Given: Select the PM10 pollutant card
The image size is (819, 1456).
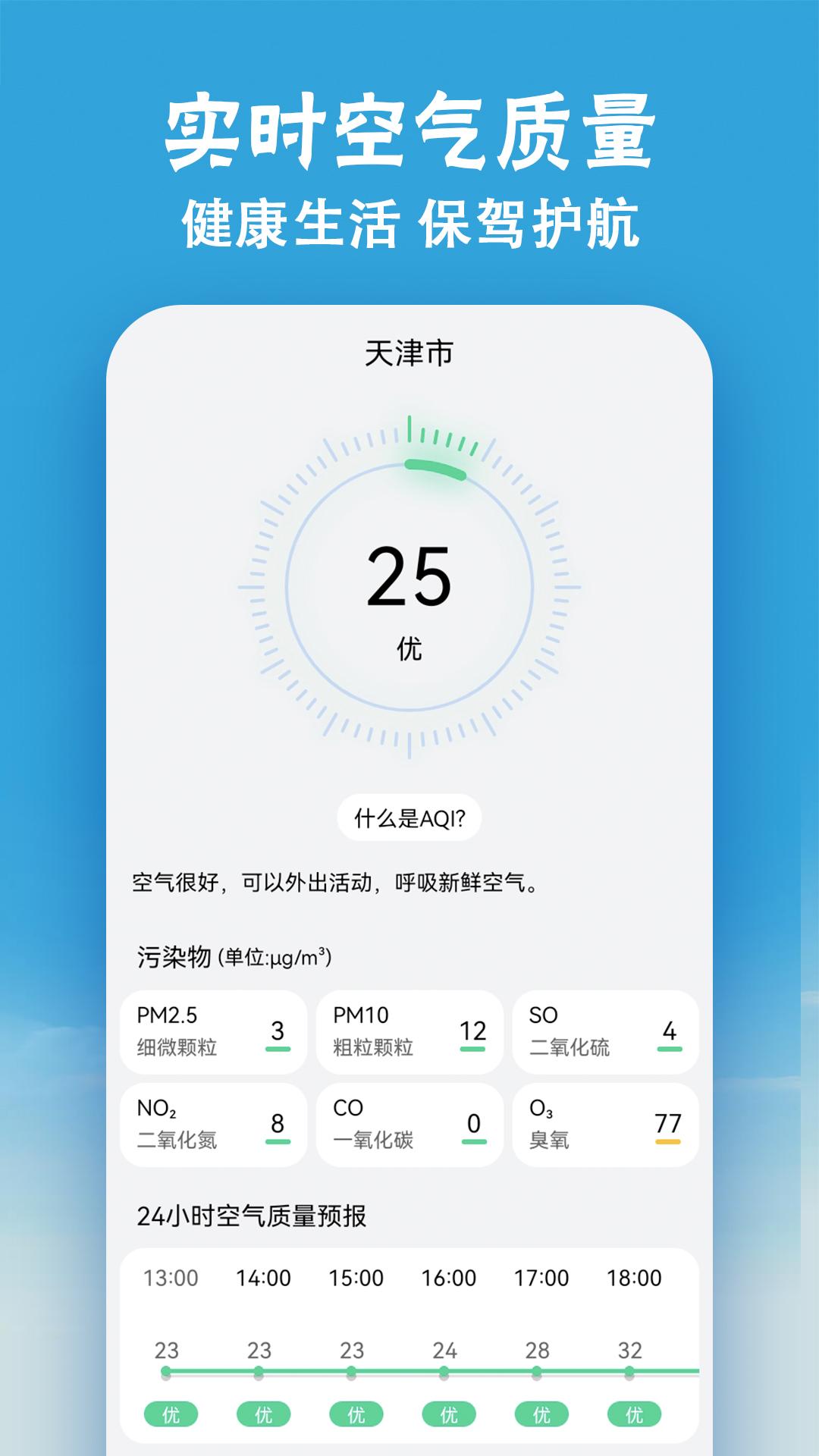Looking at the screenshot, I should tap(409, 1031).
